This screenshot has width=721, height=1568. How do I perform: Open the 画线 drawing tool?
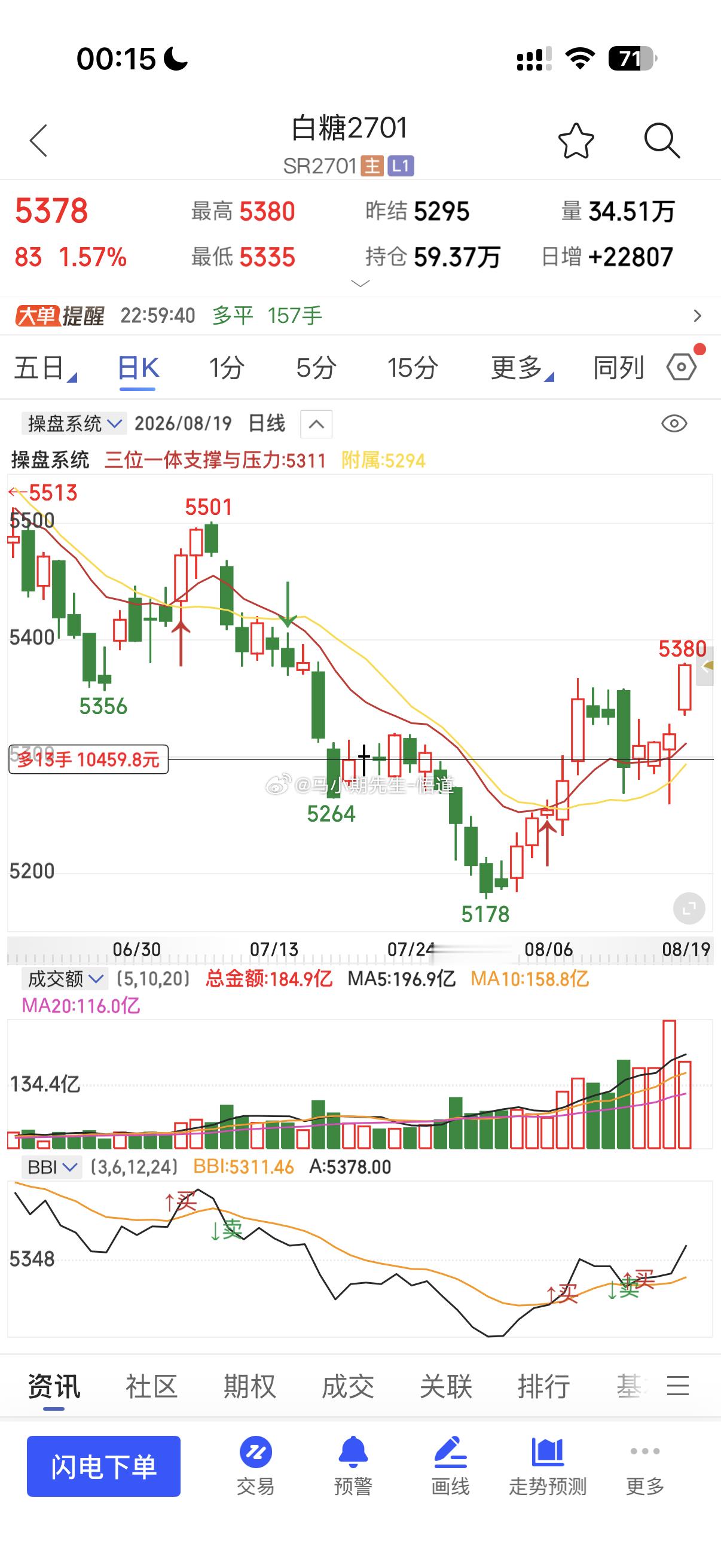pyautogui.click(x=450, y=1466)
